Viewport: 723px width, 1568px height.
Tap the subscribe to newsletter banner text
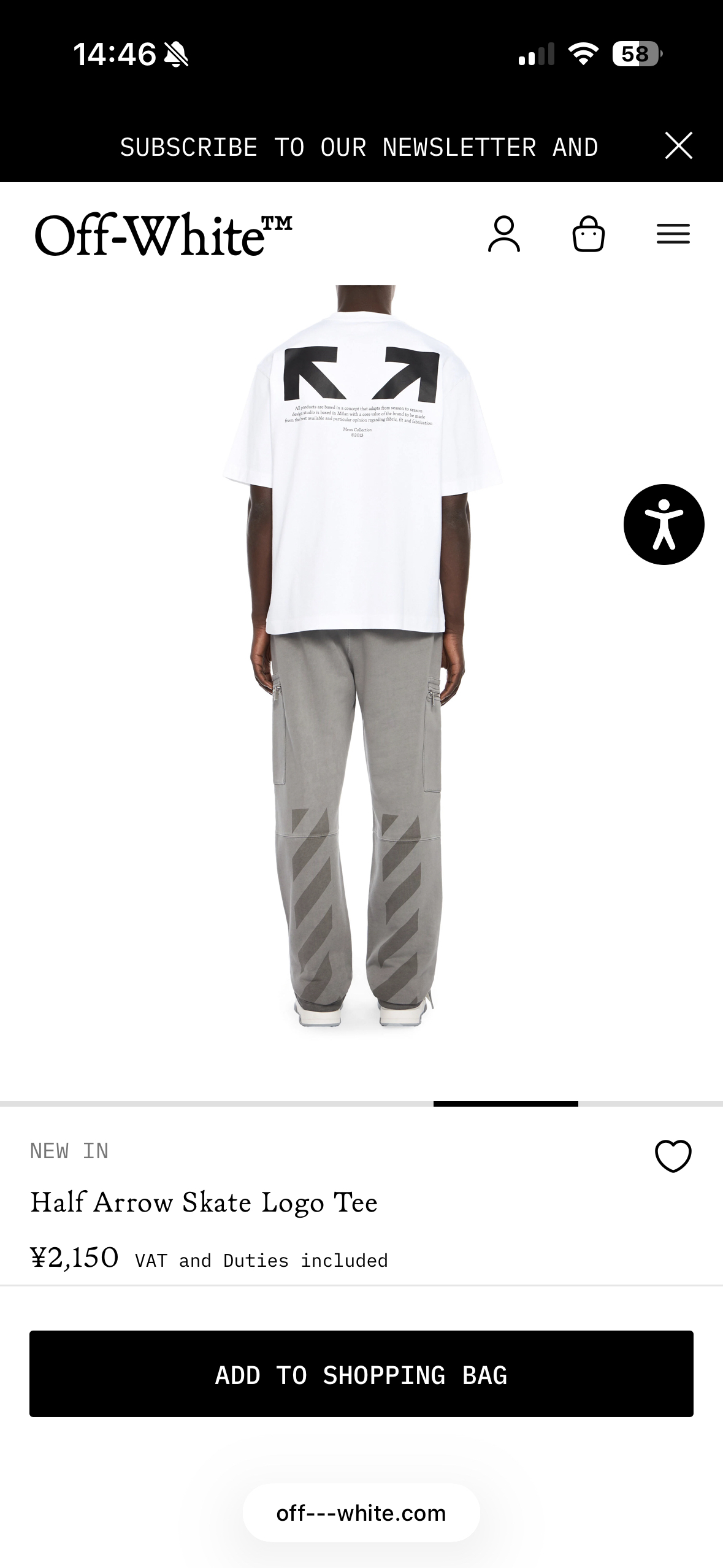359,147
